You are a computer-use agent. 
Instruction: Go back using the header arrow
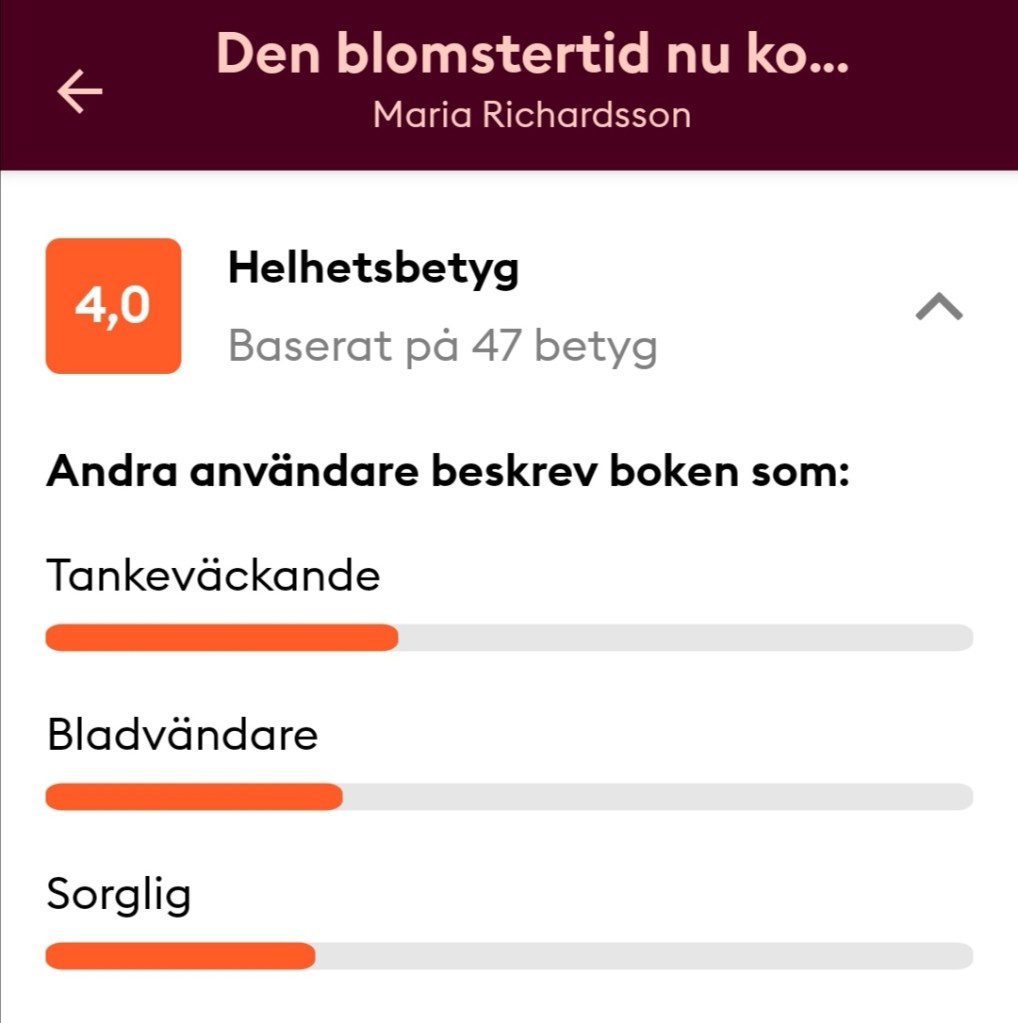(80, 92)
